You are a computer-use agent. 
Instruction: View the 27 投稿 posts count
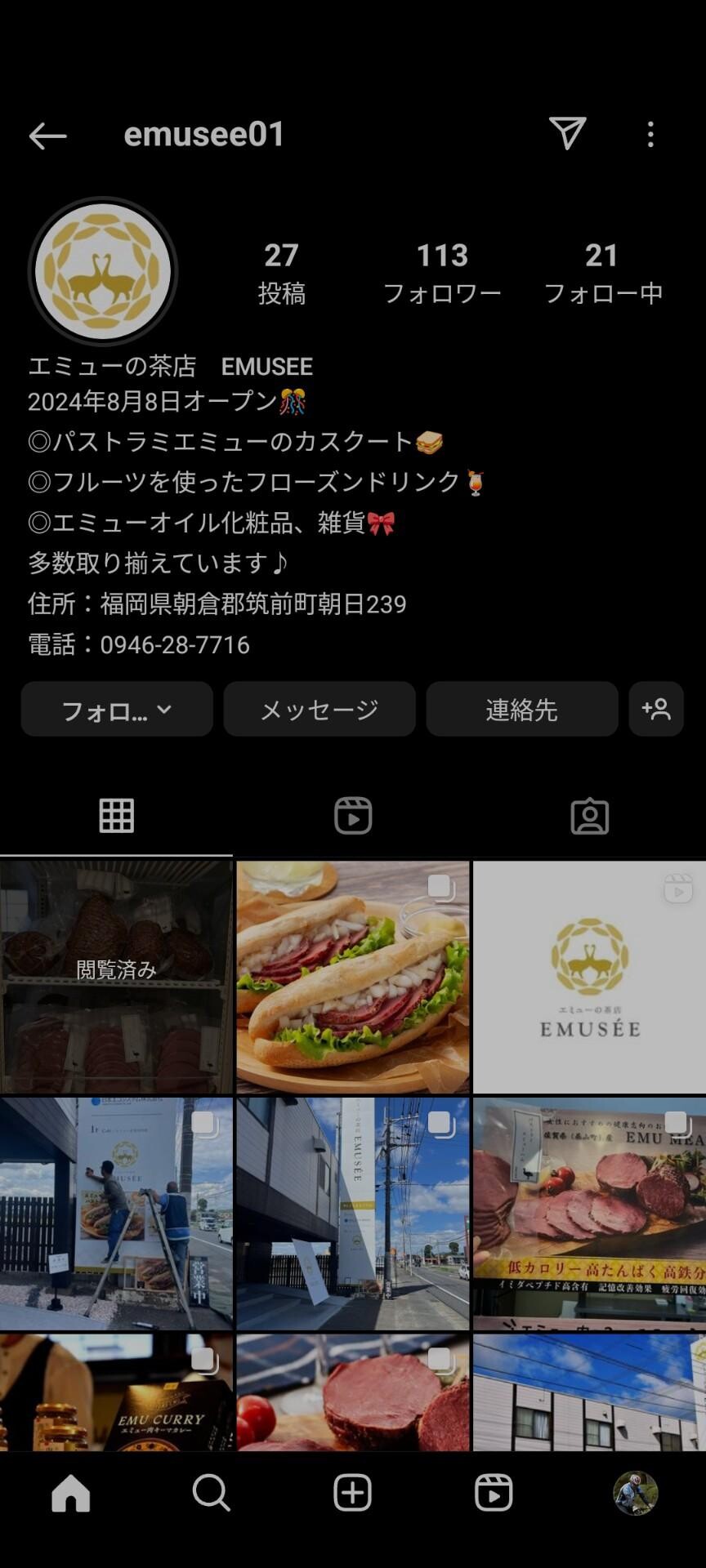point(282,271)
